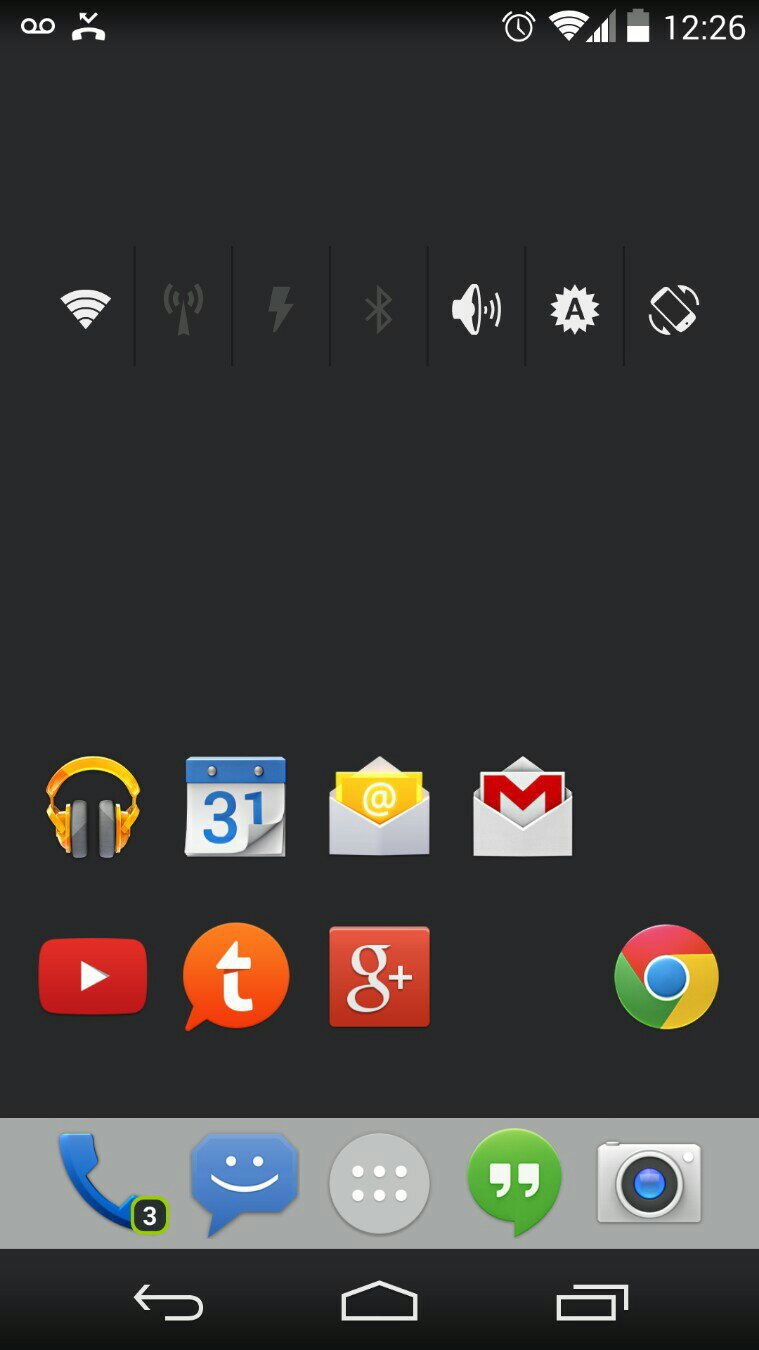Screen dimensions: 759x1350
Task: Toggle Wi-Fi in the power control widget
Action: (x=86, y=308)
